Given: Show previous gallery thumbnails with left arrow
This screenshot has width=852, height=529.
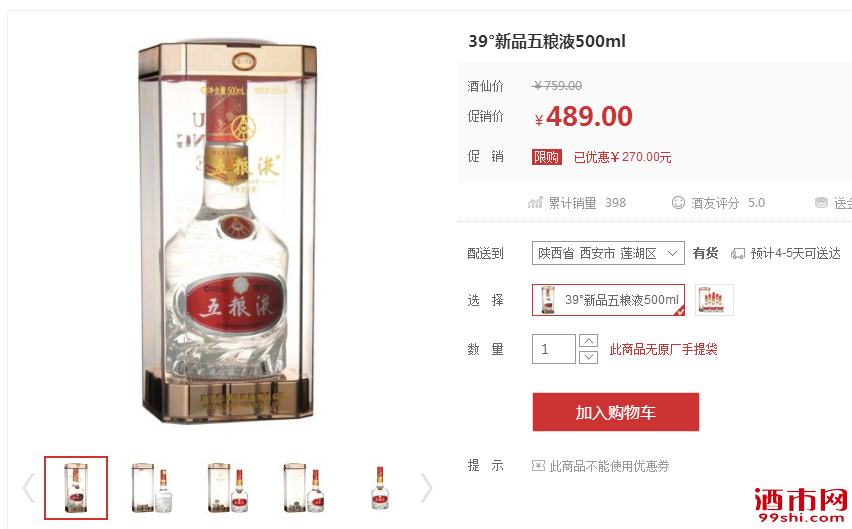Looking at the screenshot, I should click(28, 488).
